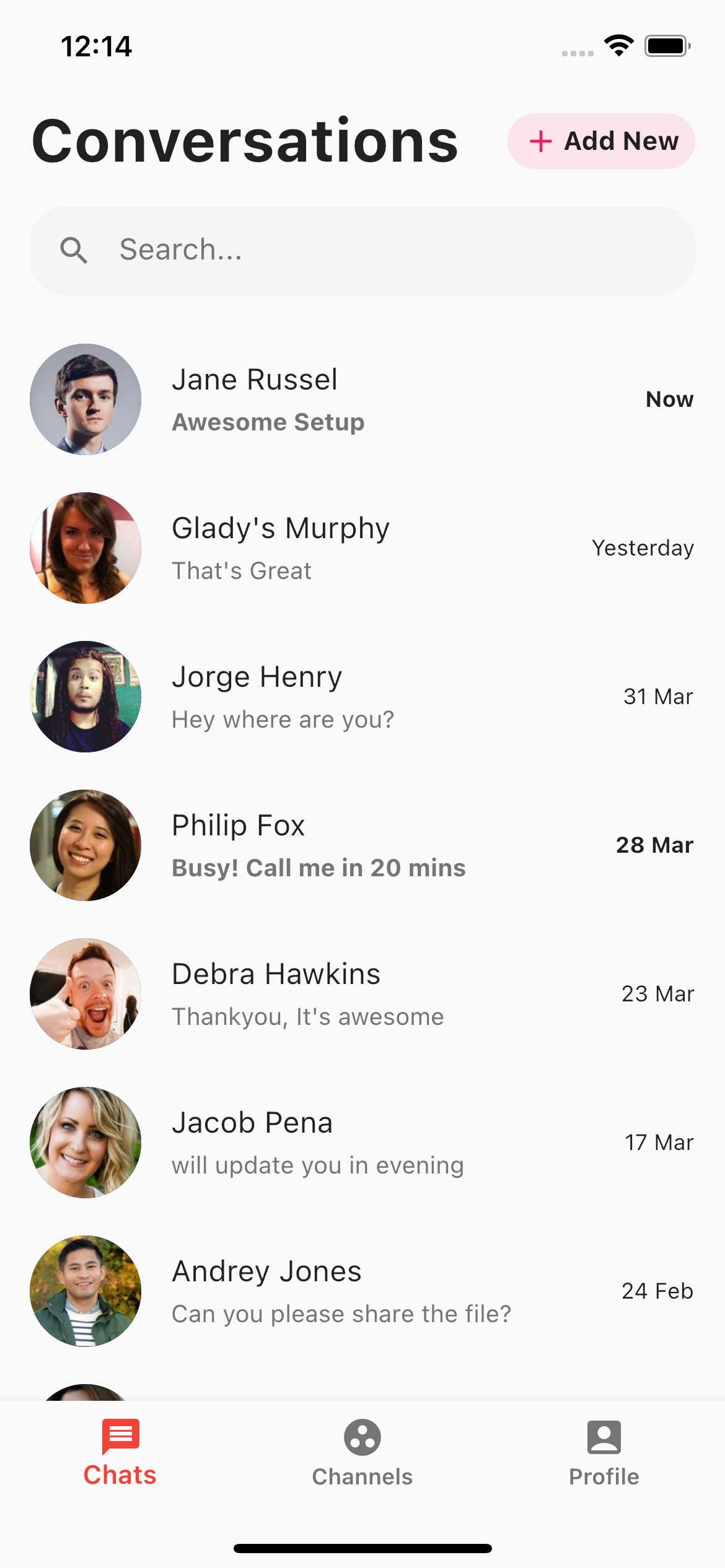Switch to the Chats tab

tap(120, 1455)
